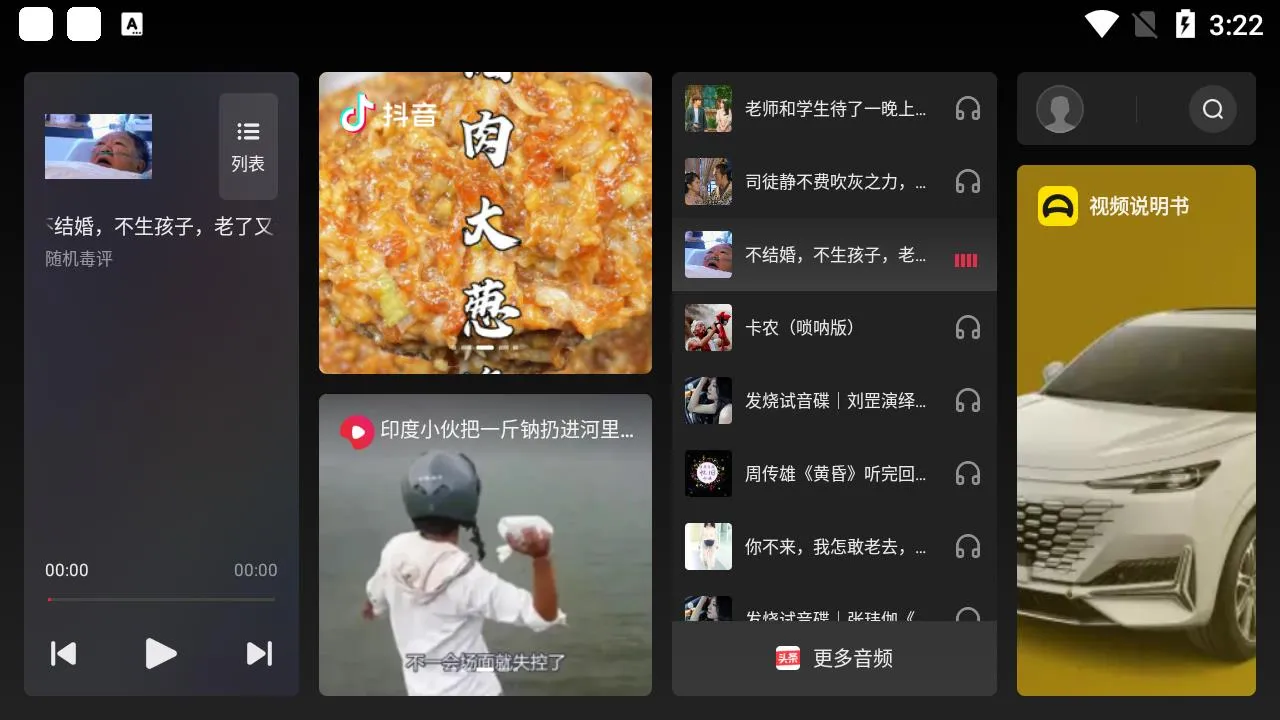Open the user profile avatar
This screenshot has width=1280, height=720.
pos(1060,109)
